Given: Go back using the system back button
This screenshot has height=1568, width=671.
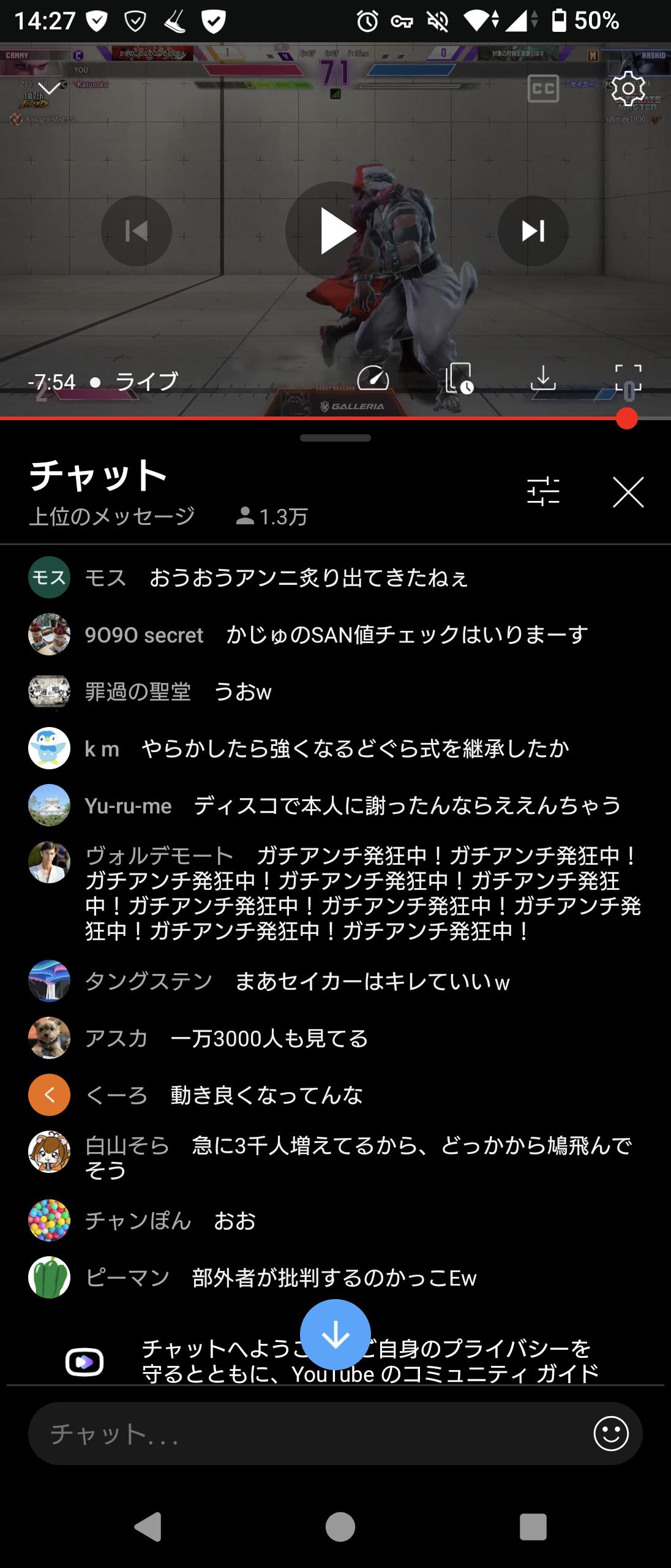Looking at the screenshot, I should 148,1526.
